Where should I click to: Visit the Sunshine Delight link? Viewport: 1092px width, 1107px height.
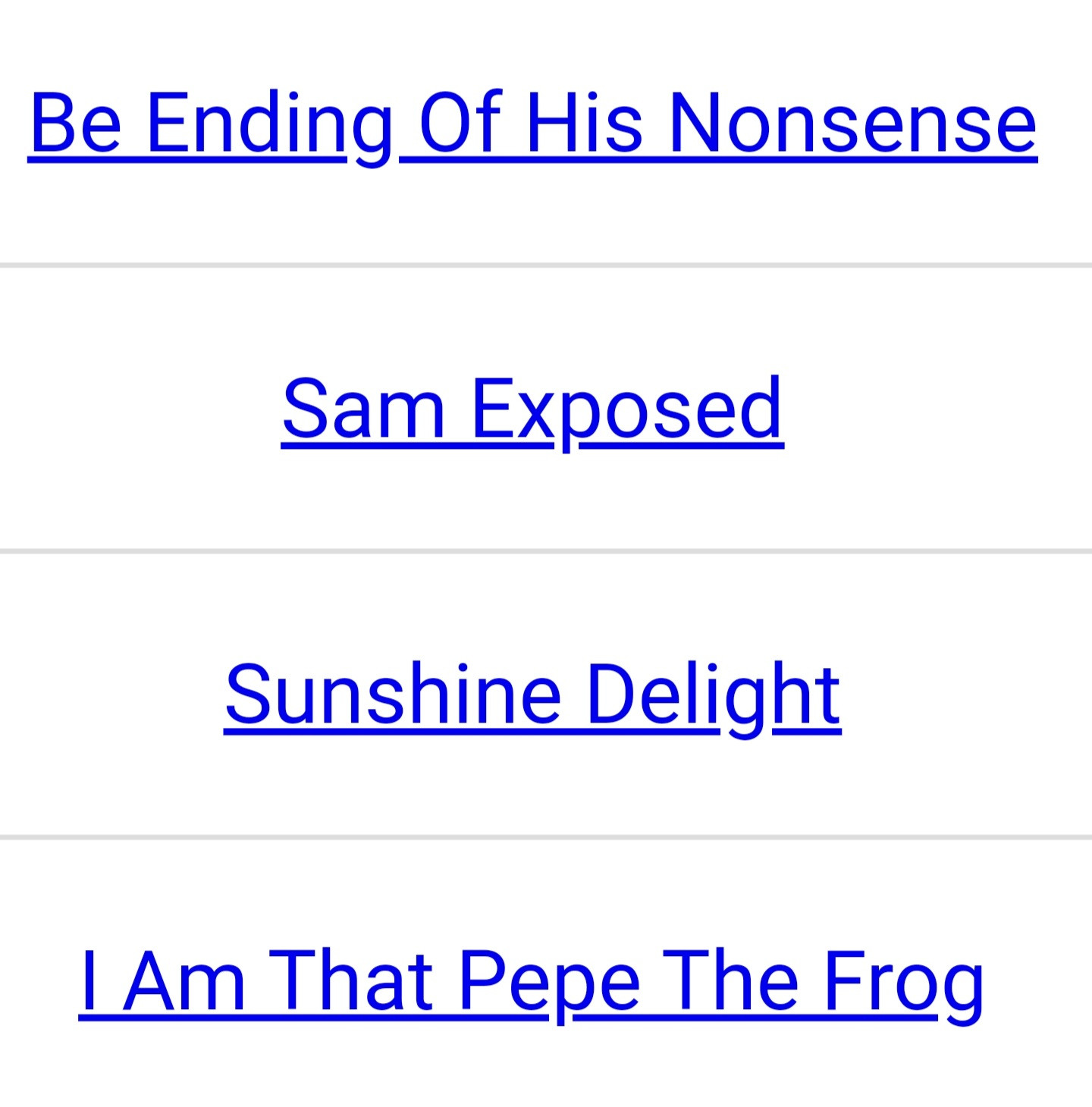point(532,695)
